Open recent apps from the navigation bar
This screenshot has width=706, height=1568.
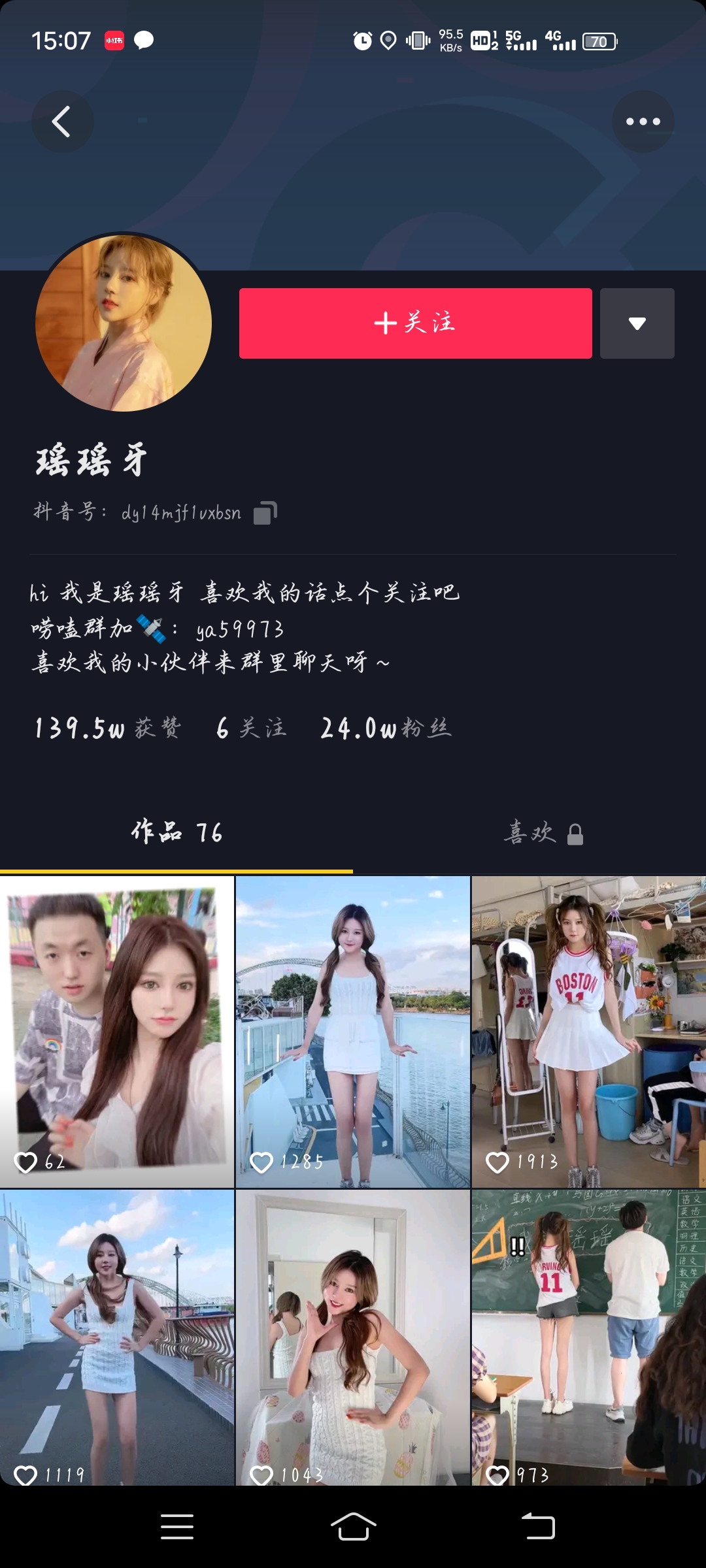pyautogui.click(x=177, y=1527)
